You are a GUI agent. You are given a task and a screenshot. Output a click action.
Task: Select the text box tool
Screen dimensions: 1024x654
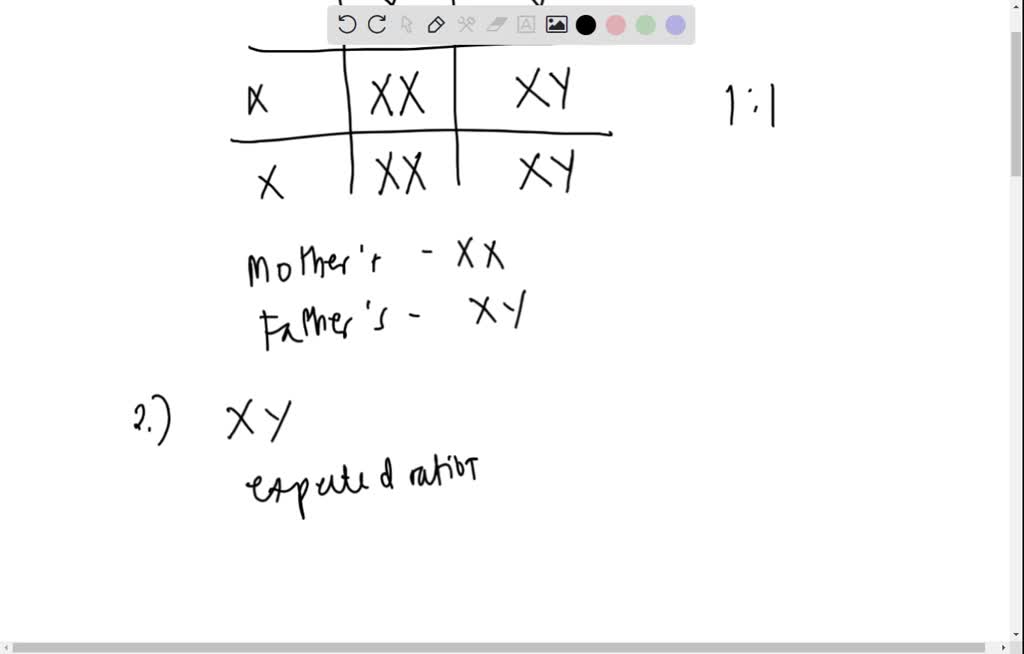click(x=526, y=25)
